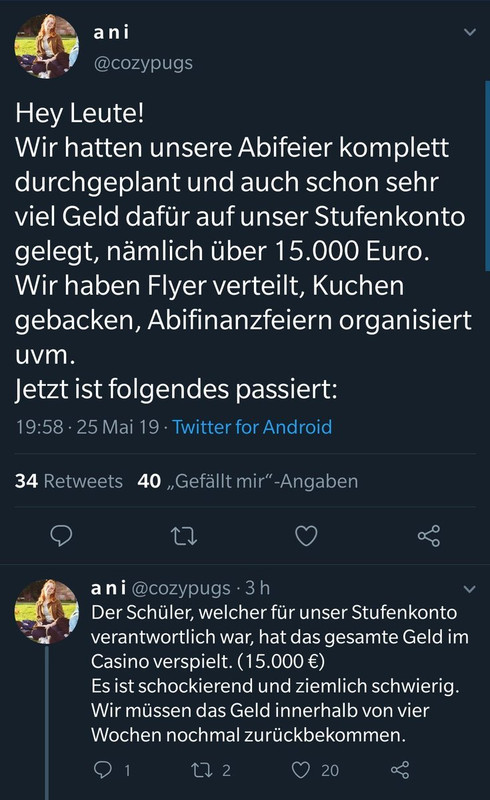The width and height of the screenshot is (490, 800).
Task: Expand the dropdown arrow on the main tweet
Action: click(x=470, y=32)
